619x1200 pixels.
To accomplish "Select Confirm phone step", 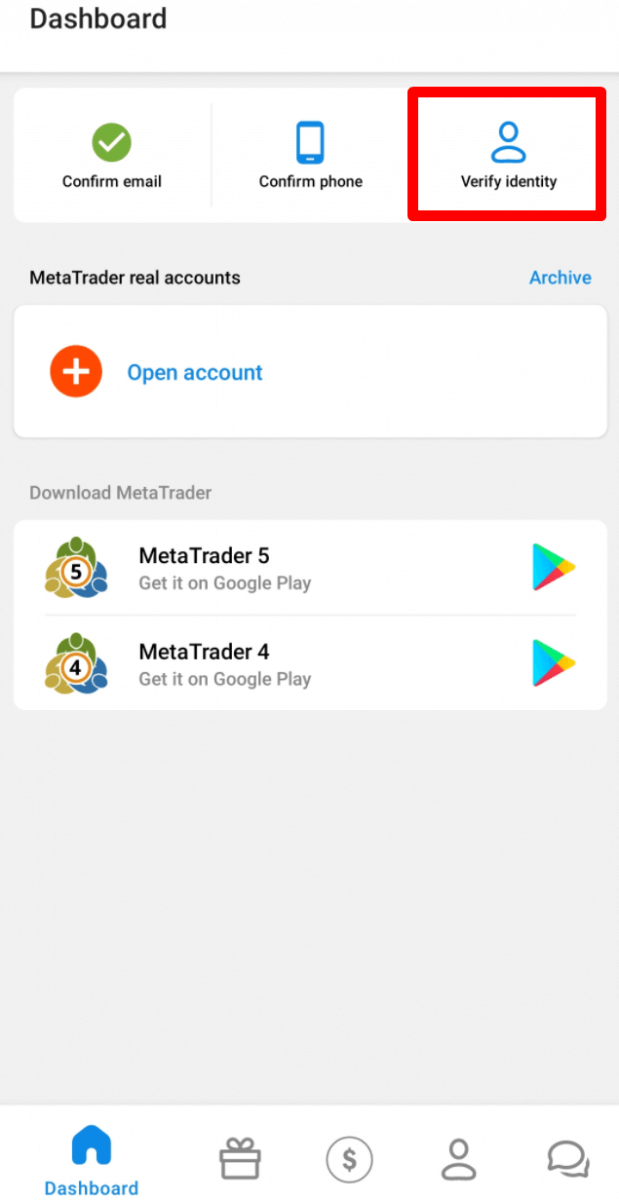I will [x=310, y=155].
